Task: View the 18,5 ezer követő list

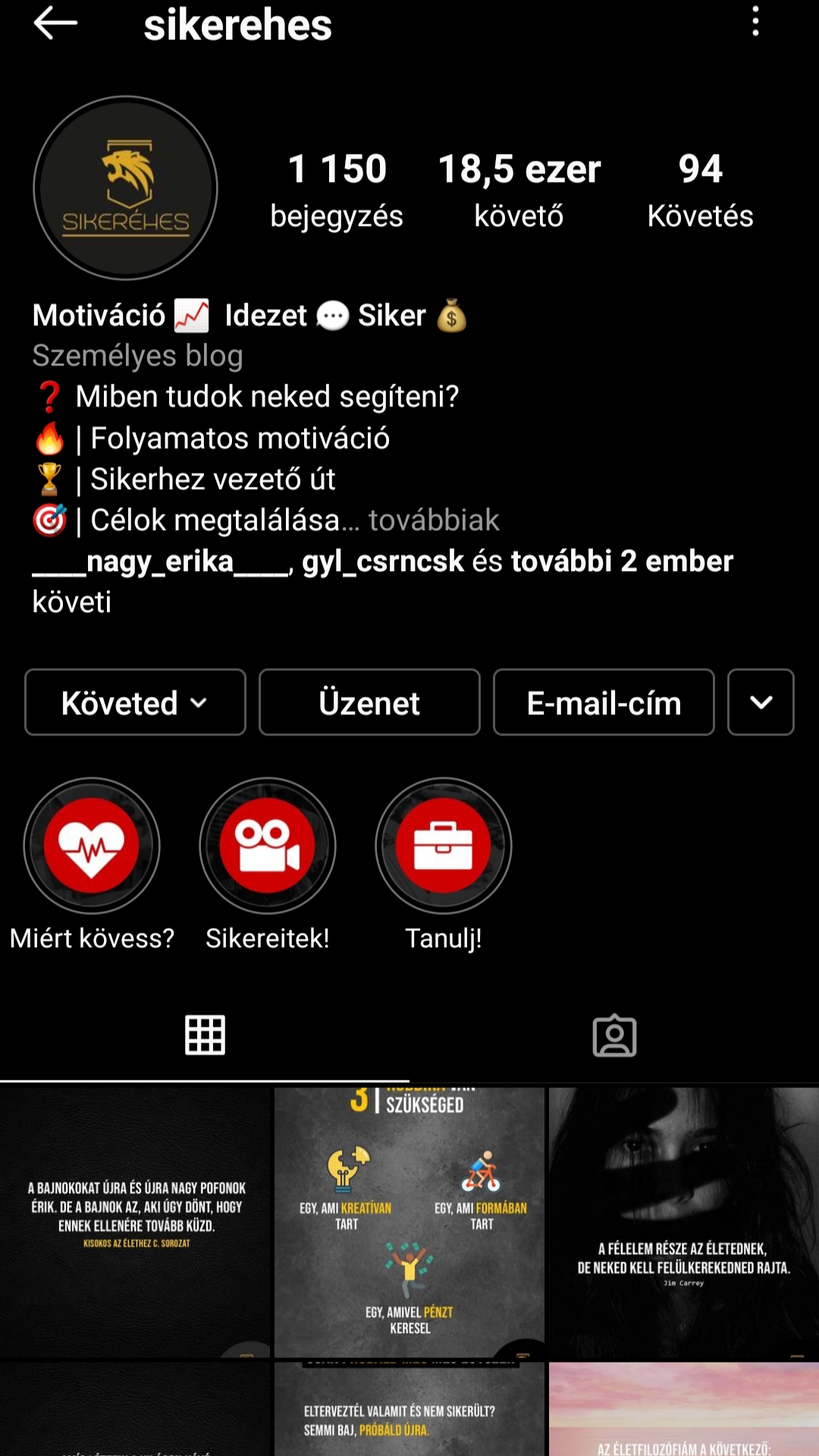Action: (x=519, y=190)
